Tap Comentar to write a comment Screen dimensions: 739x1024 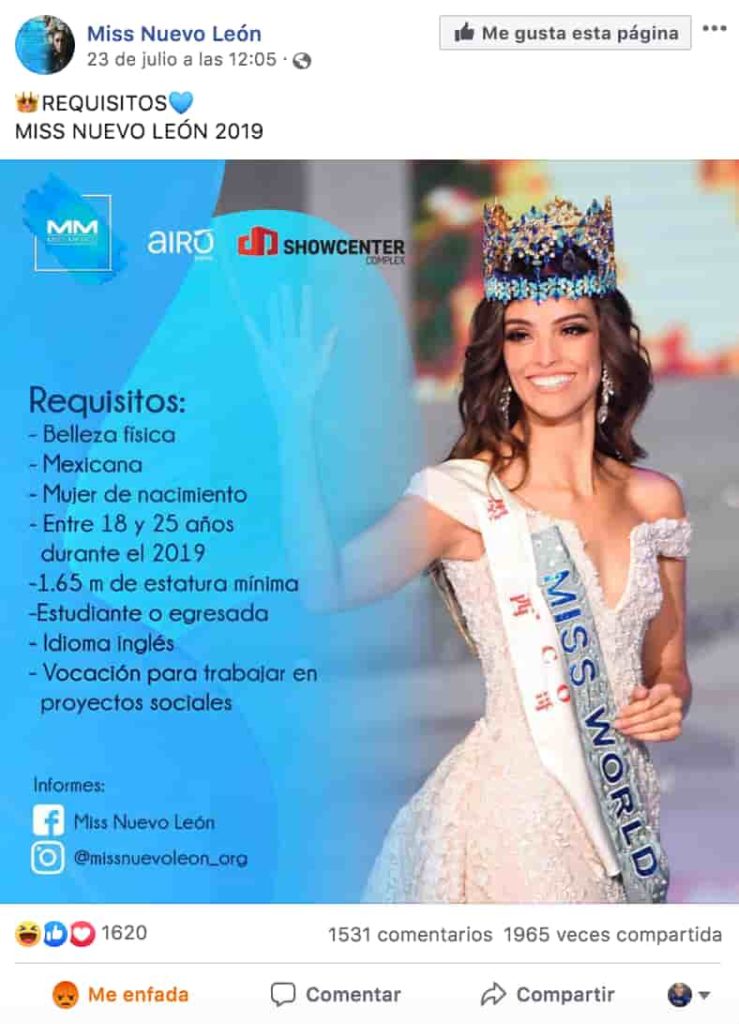tap(336, 995)
